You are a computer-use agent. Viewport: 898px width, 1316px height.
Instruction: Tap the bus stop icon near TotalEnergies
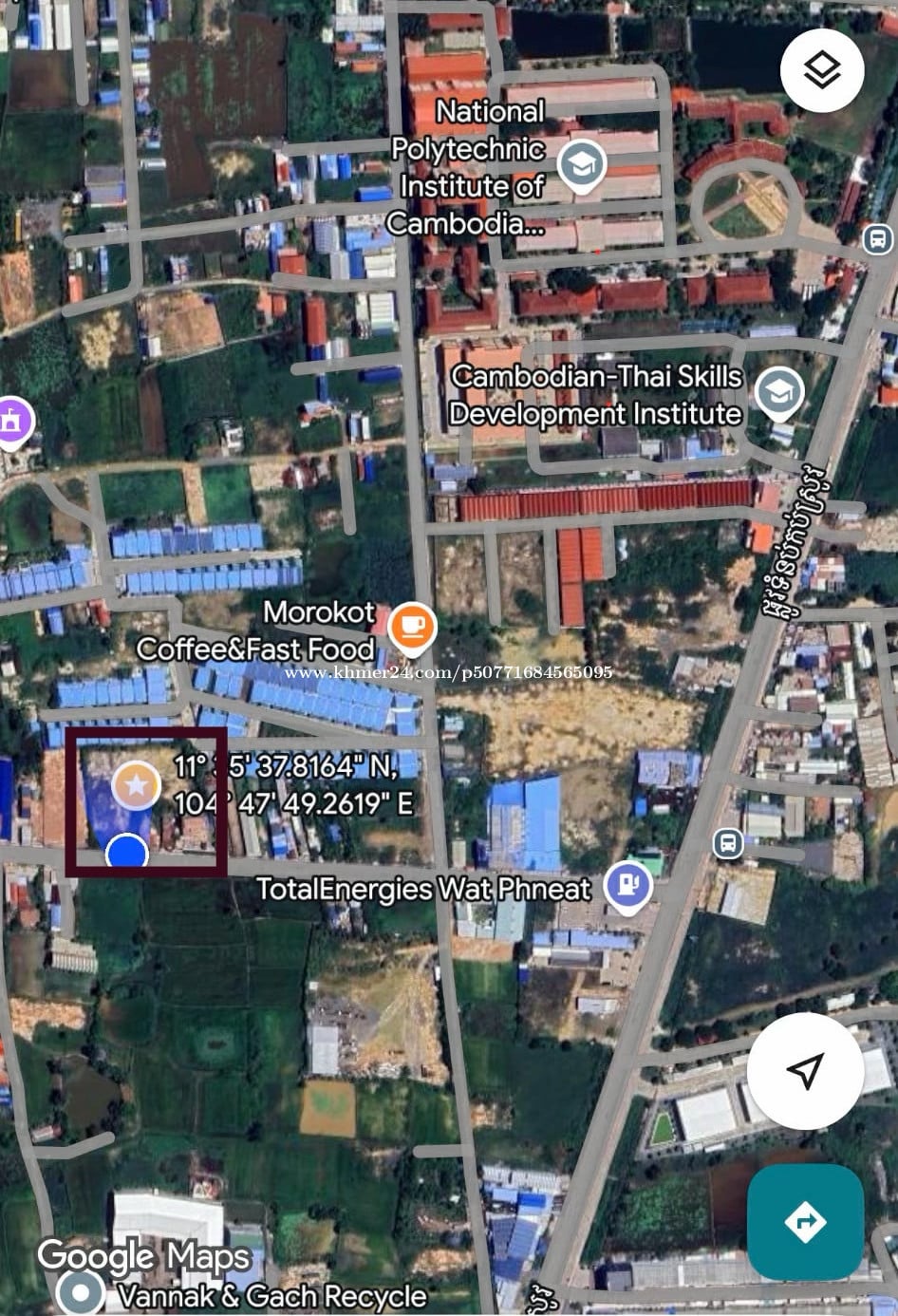728,843
